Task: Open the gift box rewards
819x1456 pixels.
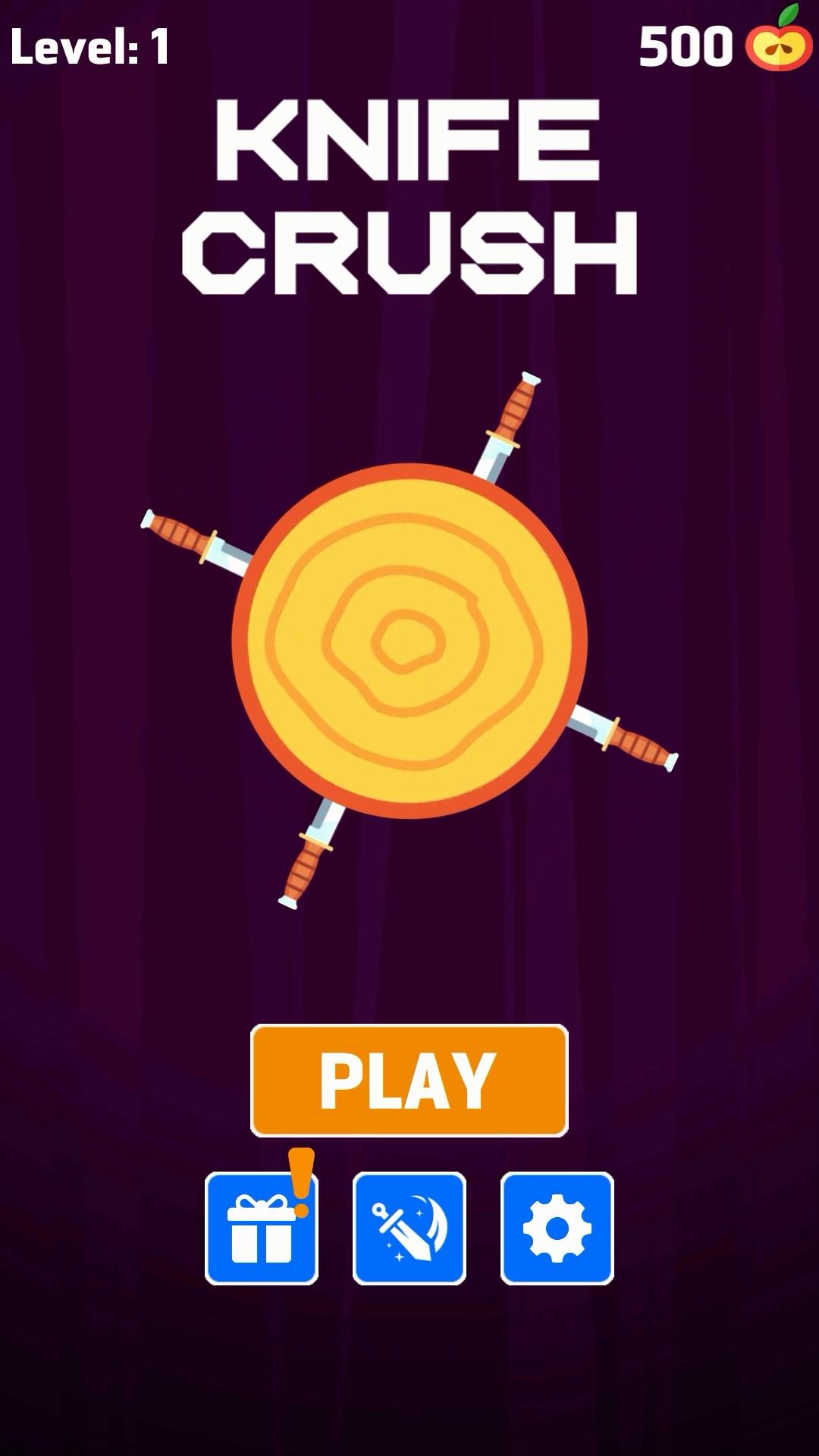Action: tap(262, 1228)
